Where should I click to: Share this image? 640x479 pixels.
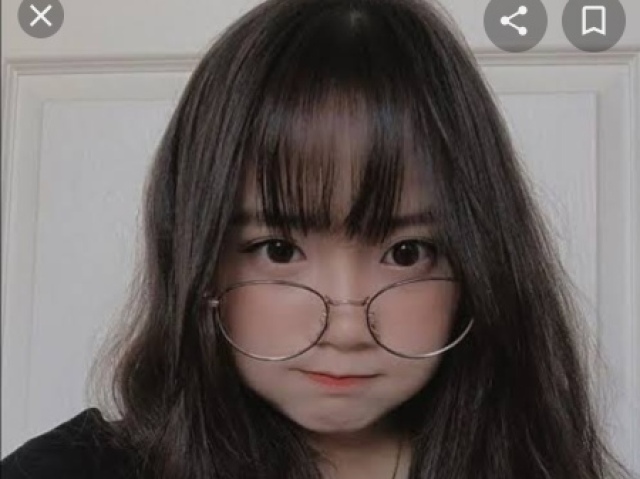(x=514, y=20)
